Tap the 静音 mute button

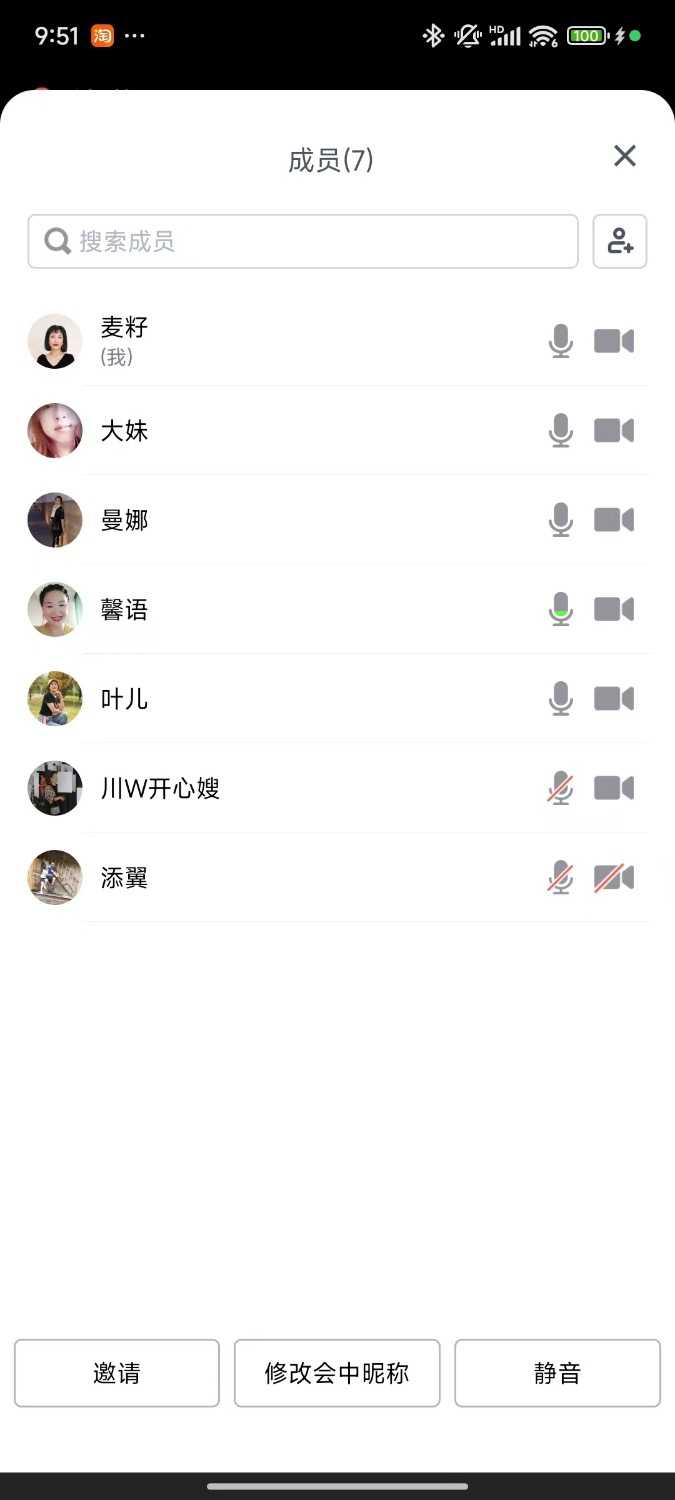click(x=557, y=1373)
